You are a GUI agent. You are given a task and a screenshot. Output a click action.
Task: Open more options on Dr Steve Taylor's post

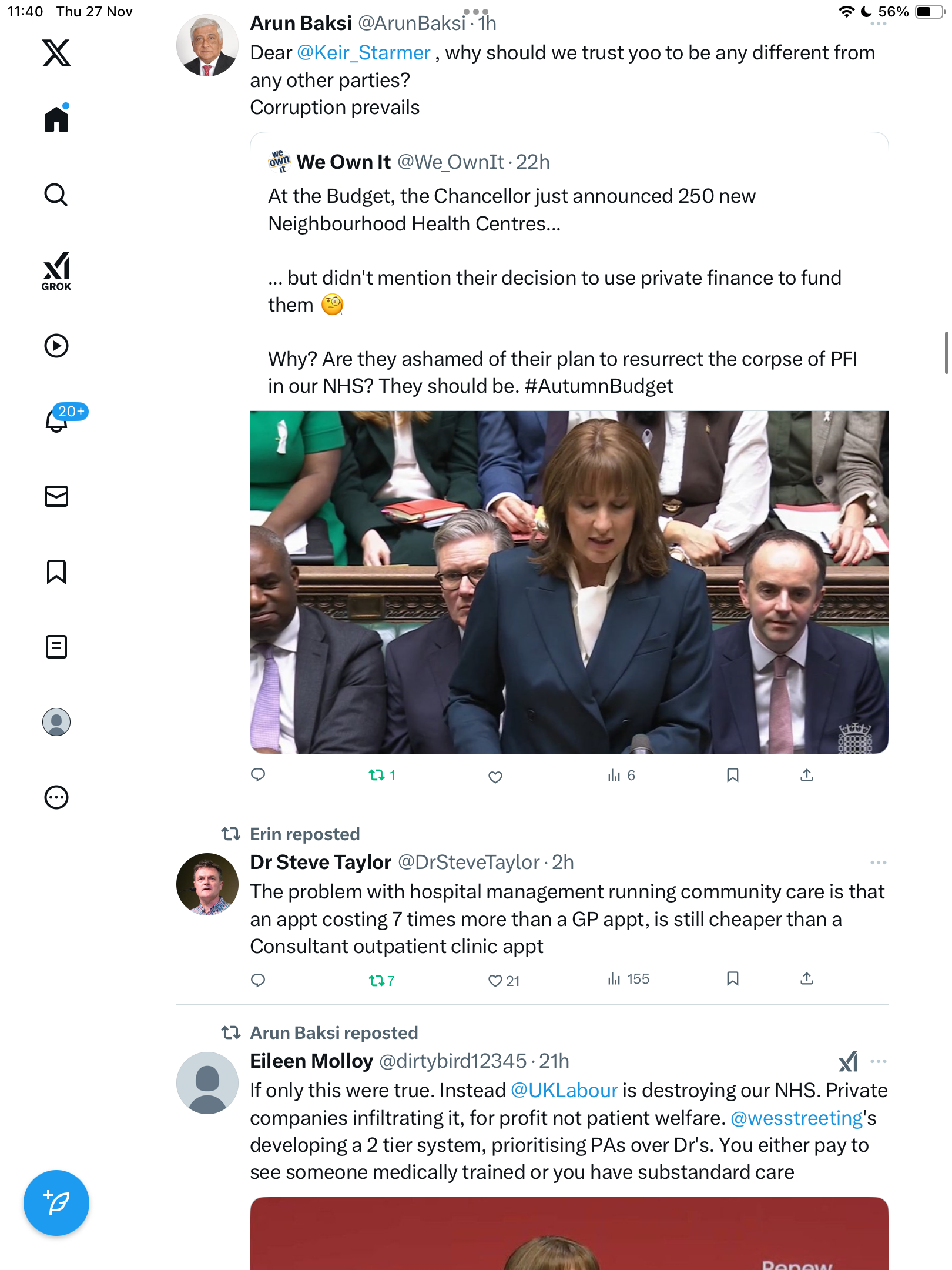click(878, 863)
